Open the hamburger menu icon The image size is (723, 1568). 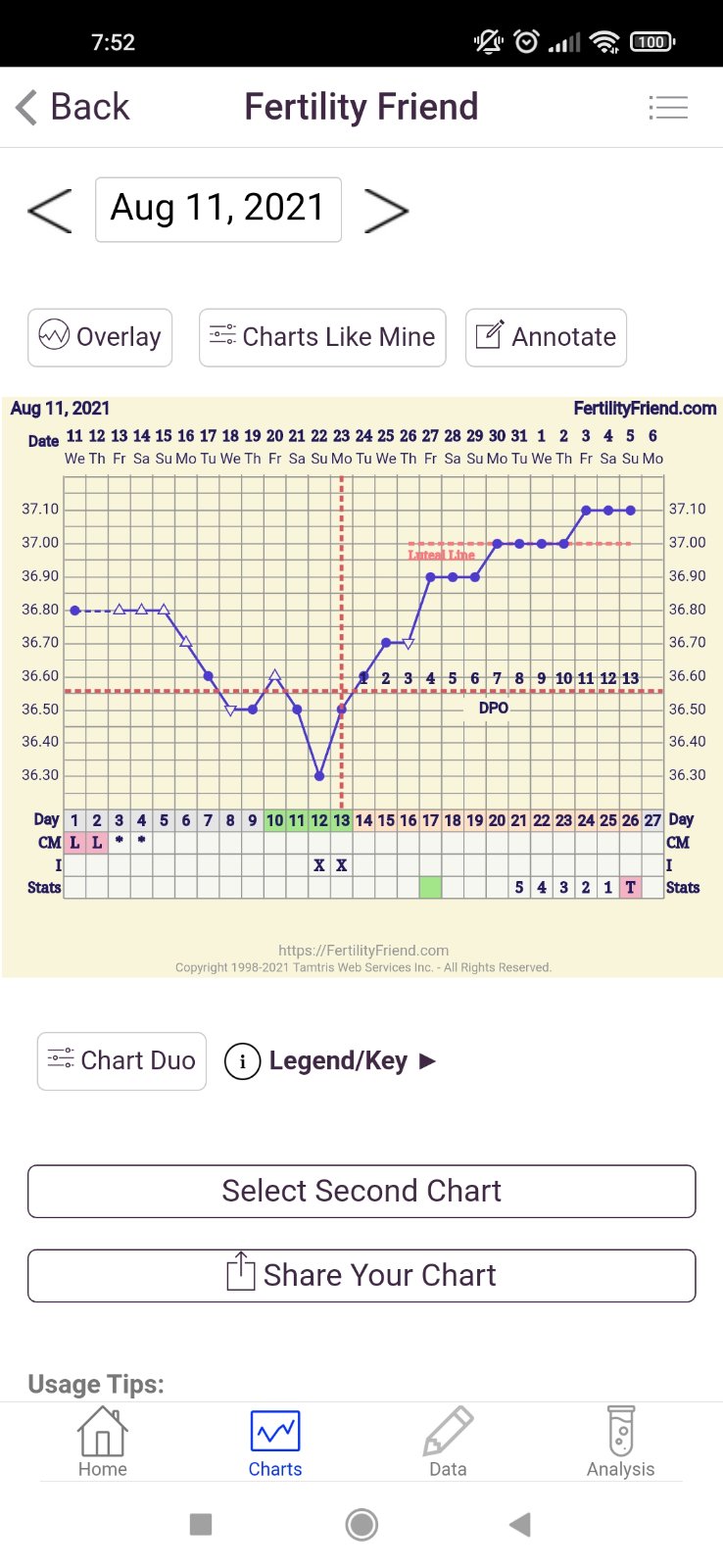pyautogui.click(x=668, y=107)
